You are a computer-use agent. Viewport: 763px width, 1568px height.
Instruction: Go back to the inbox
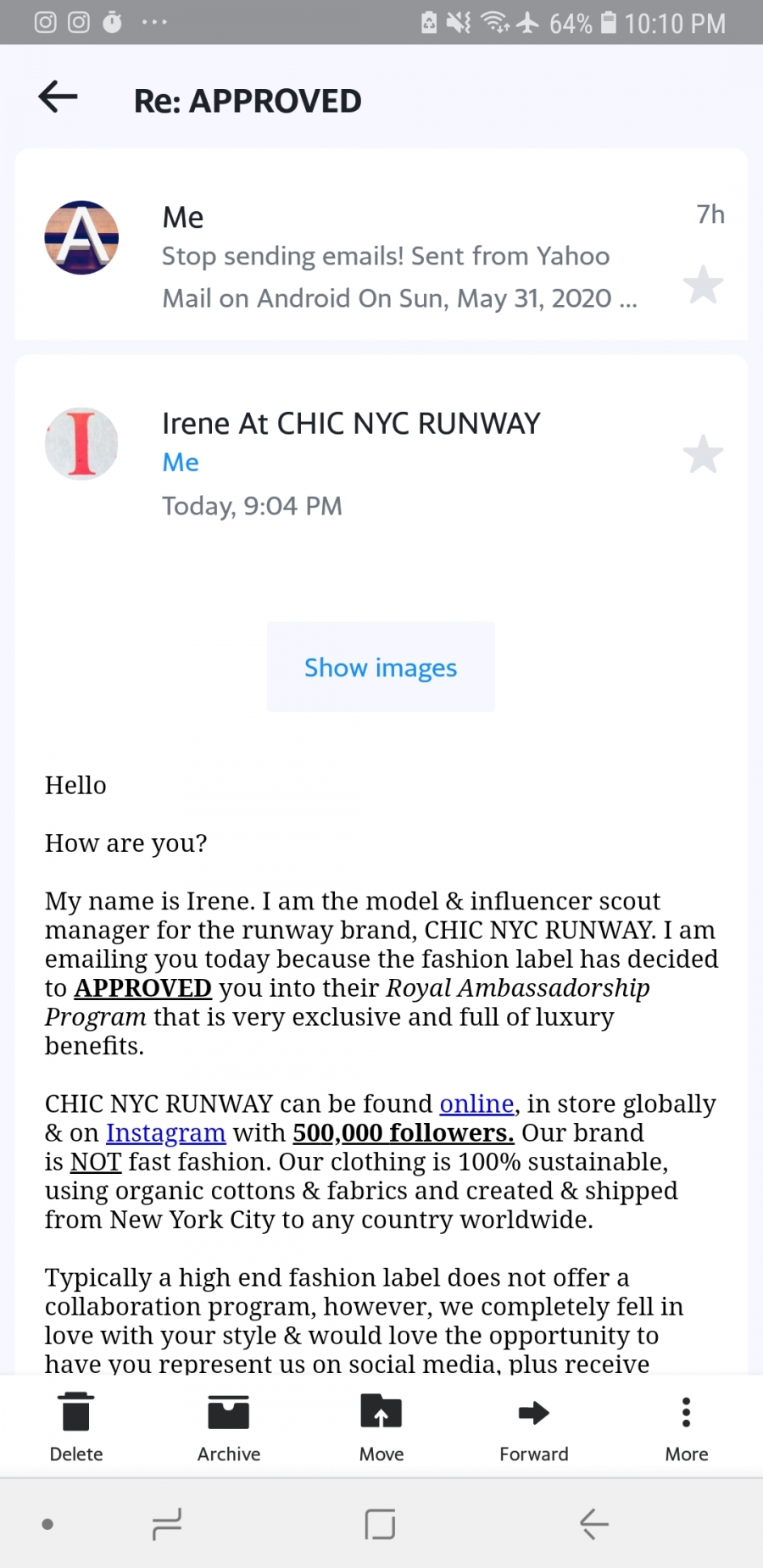point(58,97)
